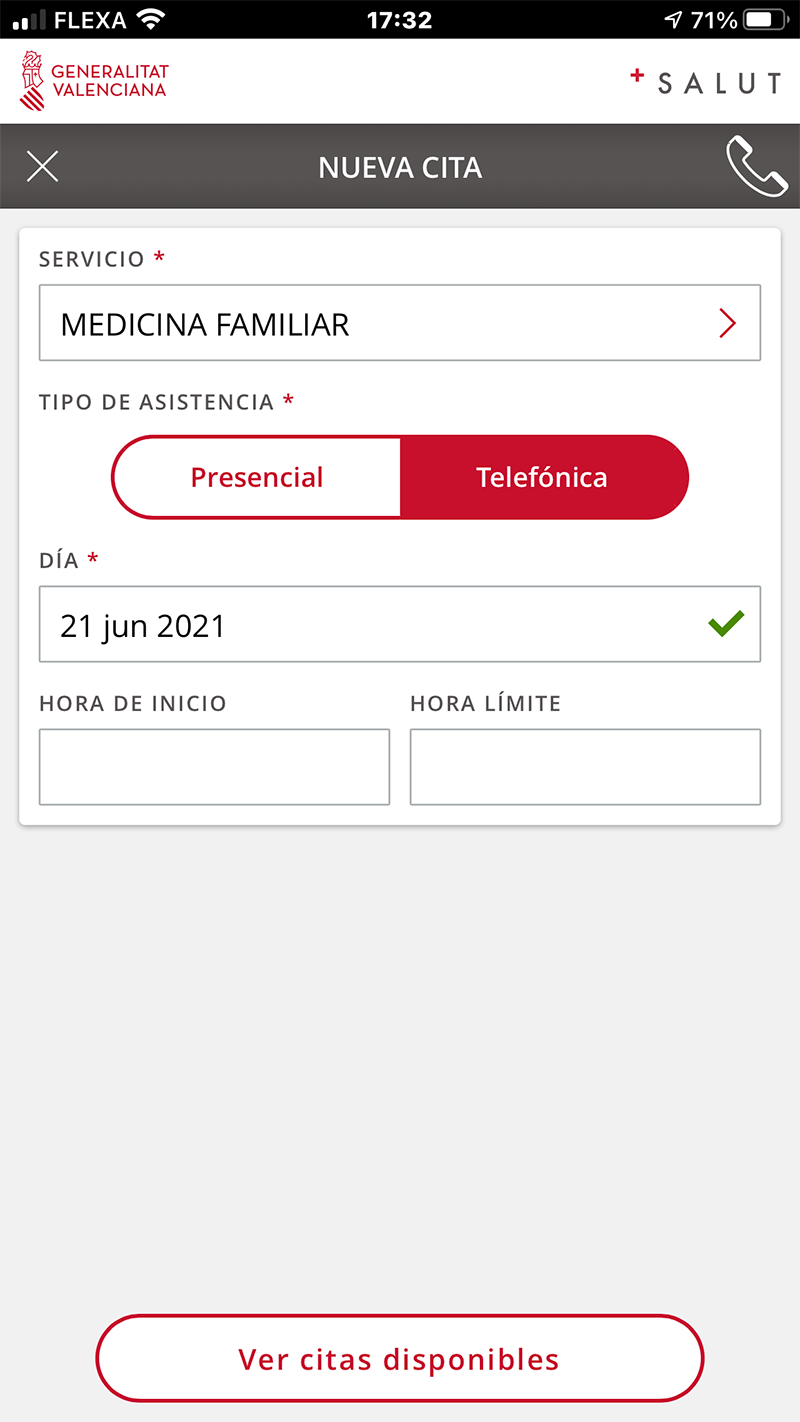
Task: Tap the time shown in the status bar
Action: pyautogui.click(x=400, y=18)
